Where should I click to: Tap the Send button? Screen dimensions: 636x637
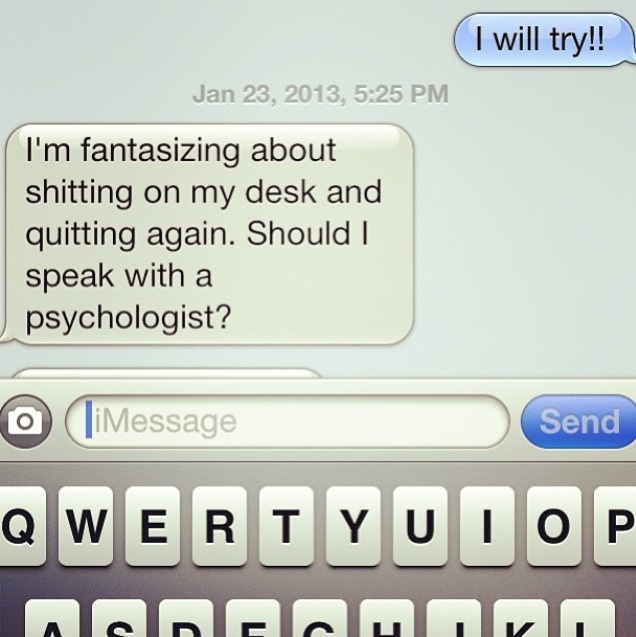click(x=579, y=421)
